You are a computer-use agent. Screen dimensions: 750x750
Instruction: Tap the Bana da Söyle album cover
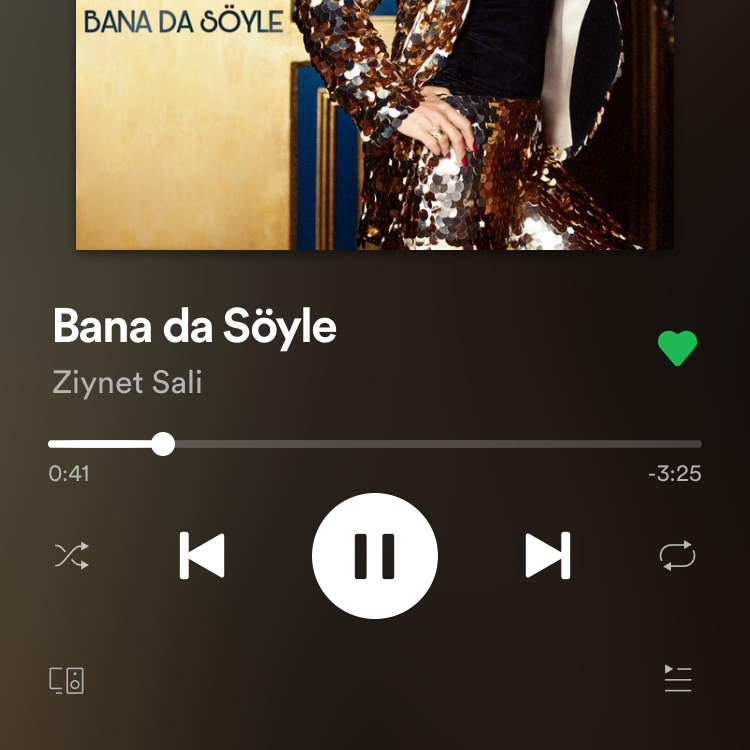(374, 125)
